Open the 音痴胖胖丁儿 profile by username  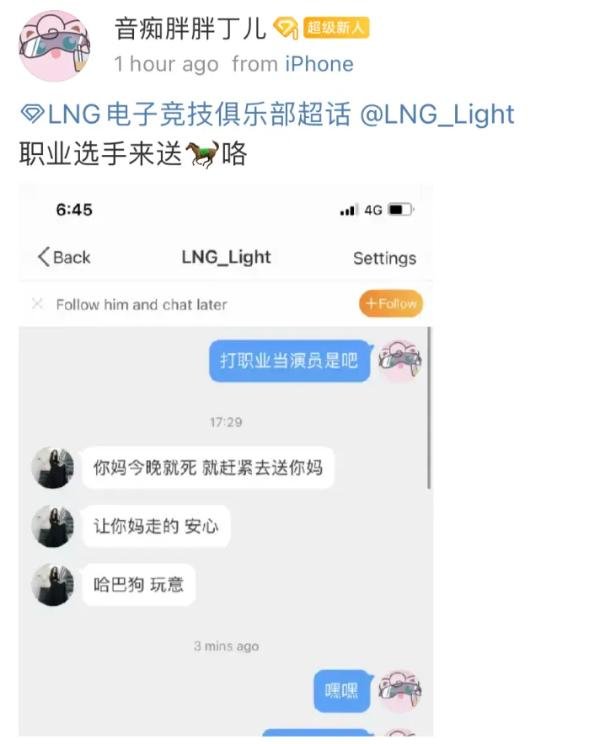190,28
